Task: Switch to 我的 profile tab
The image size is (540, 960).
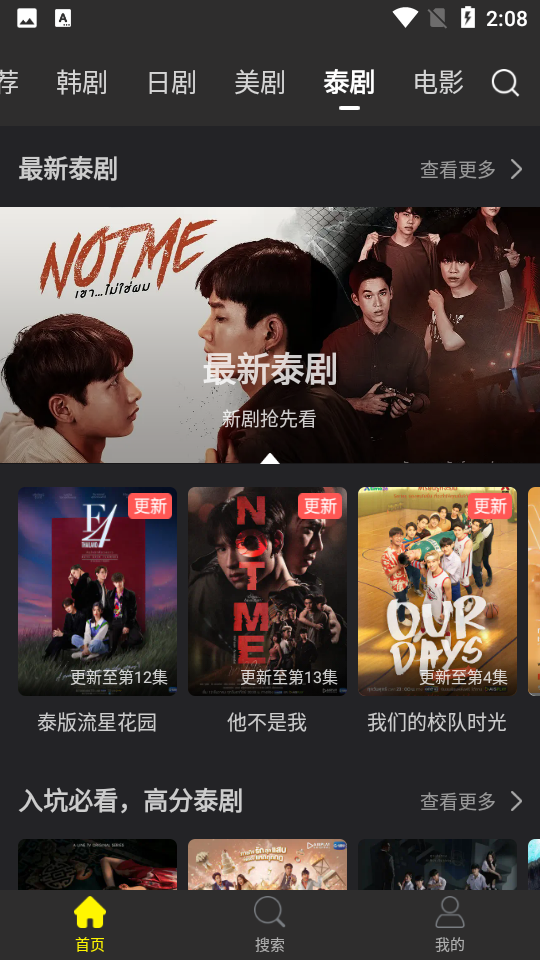Action: coord(450,924)
